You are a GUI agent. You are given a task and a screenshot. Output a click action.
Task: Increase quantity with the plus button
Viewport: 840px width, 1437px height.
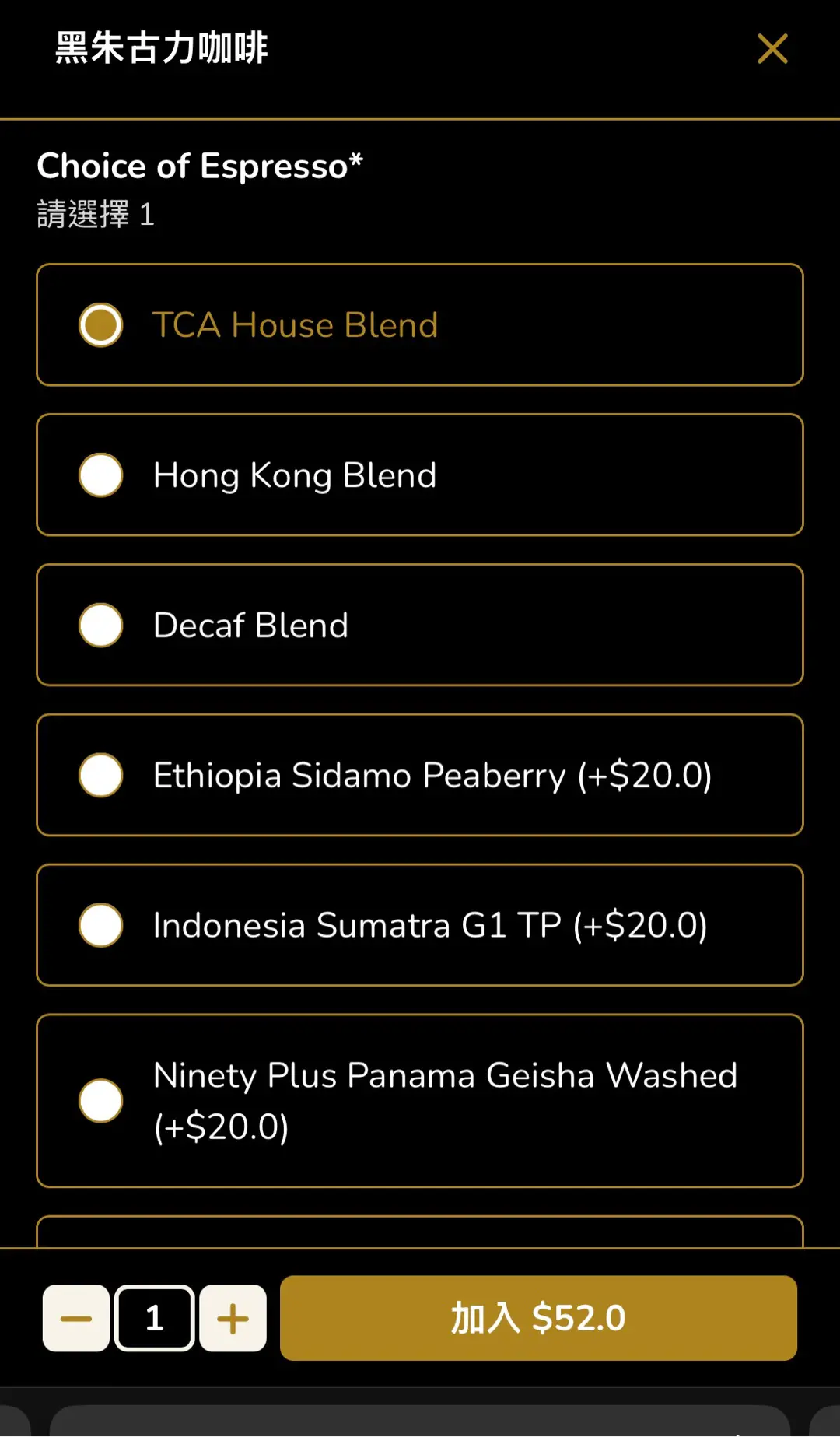(x=233, y=1319)
